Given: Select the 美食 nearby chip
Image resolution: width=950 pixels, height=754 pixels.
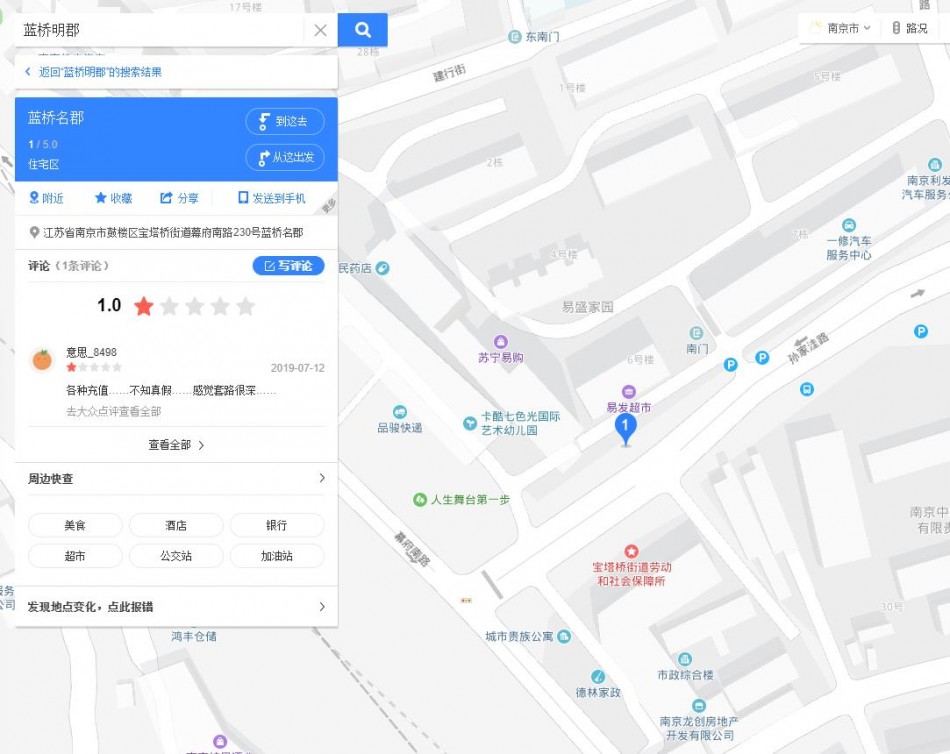Looking at the screenshot, I should (x=75, y=525).
